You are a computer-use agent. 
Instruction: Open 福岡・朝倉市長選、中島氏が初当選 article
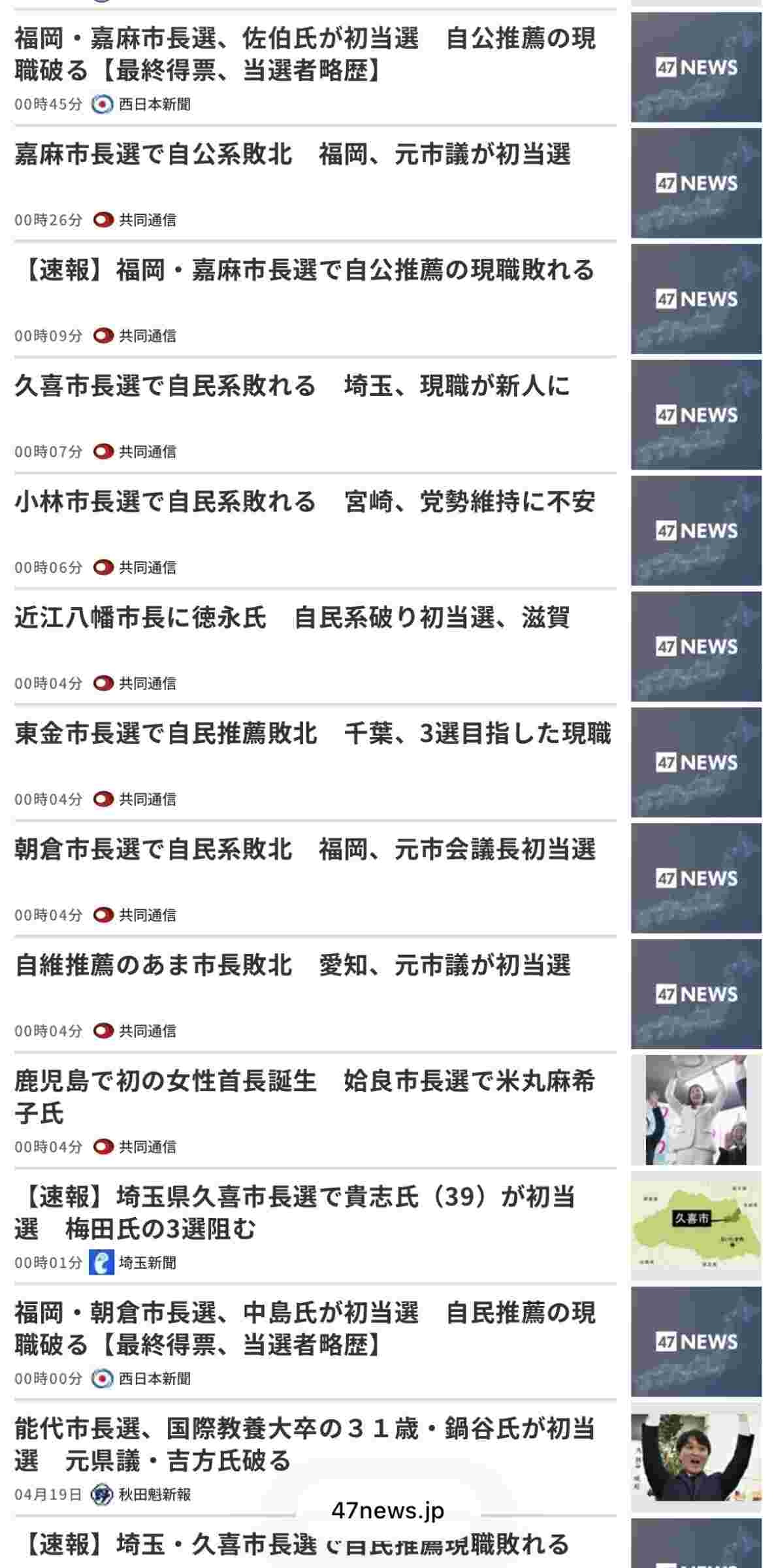click(x=304, y=1328)
